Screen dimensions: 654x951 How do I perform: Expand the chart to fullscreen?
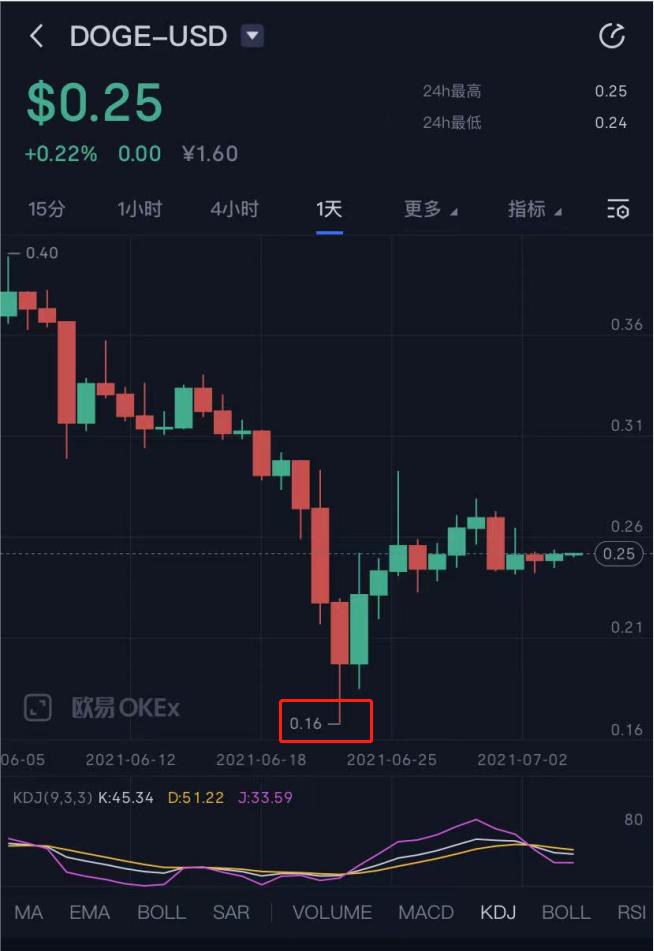37,707
